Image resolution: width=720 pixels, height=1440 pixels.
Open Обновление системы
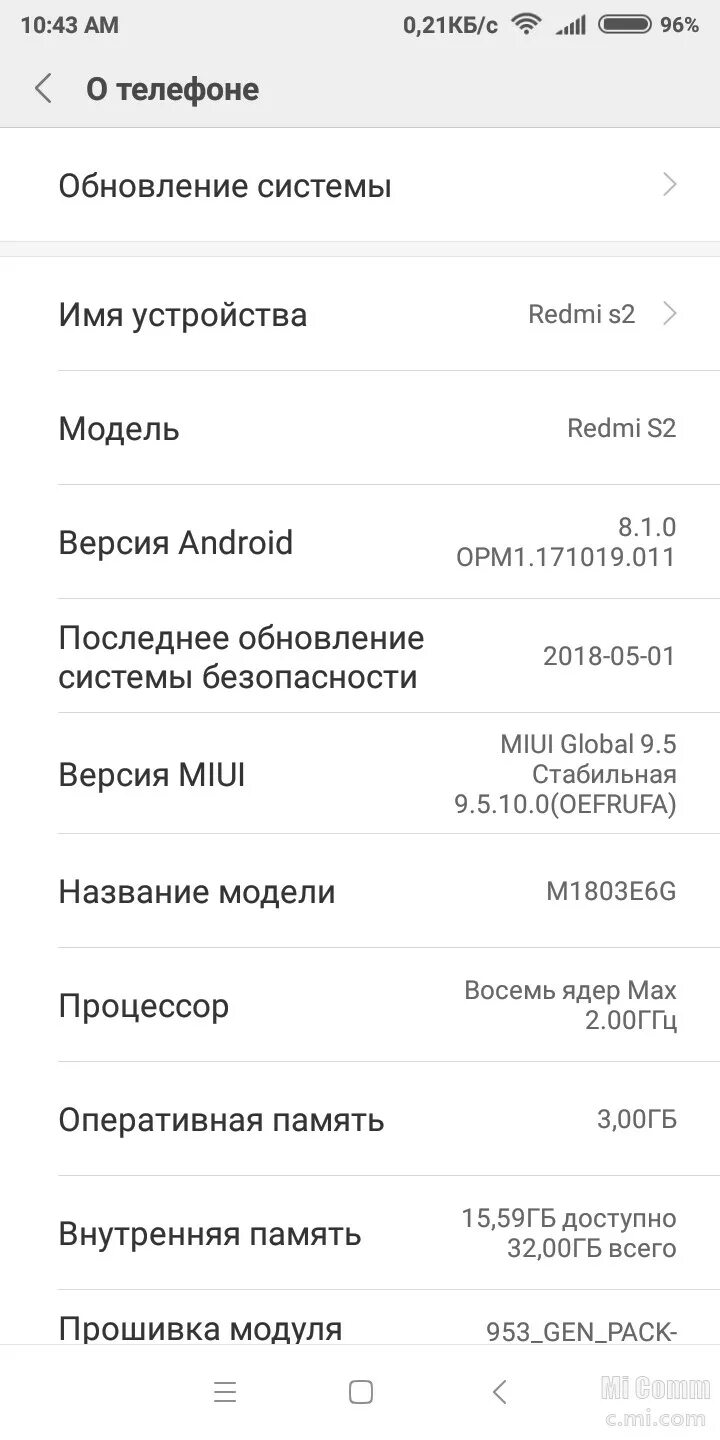coord(360,186)
